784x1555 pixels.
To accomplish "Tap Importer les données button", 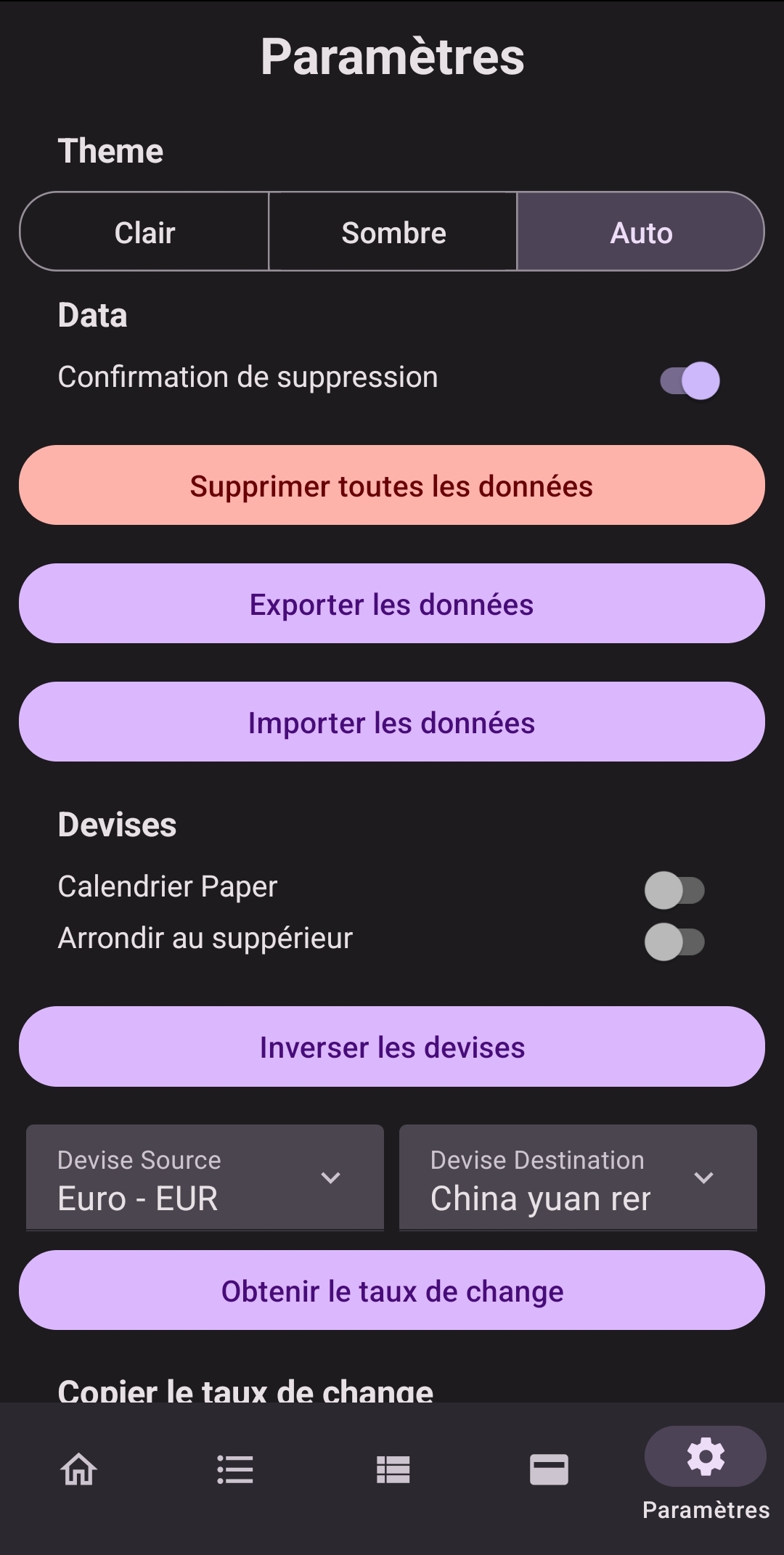I will coord(392,722).
